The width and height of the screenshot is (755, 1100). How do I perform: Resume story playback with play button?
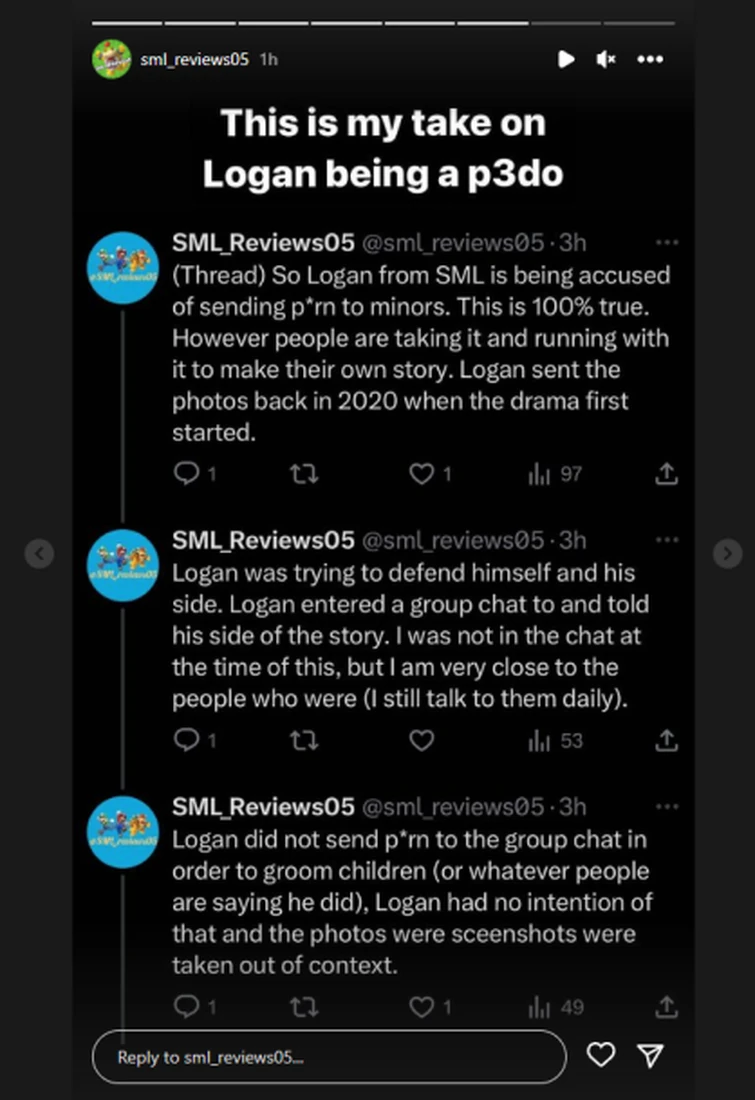[x=566, y=59]
